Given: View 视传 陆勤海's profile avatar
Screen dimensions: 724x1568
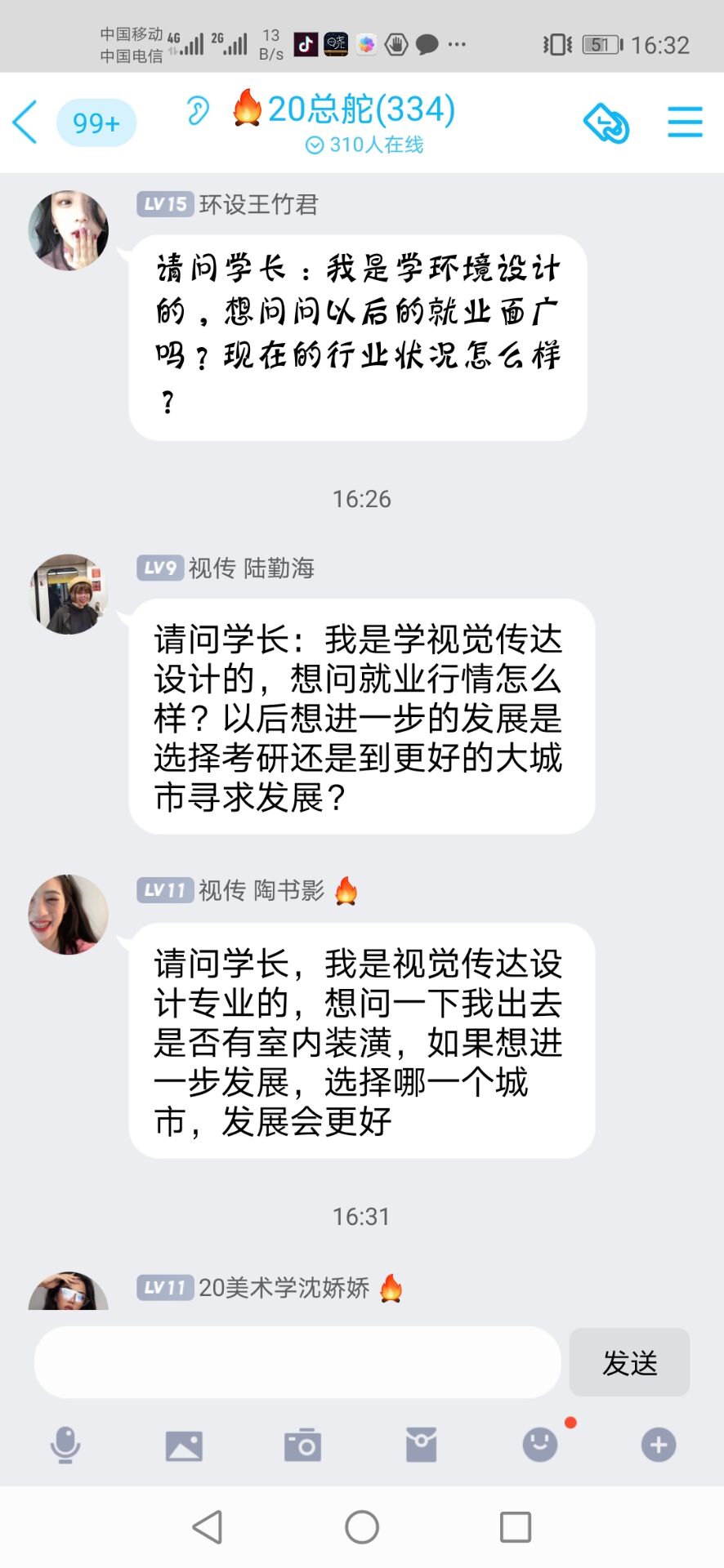Looking at the screenshot, I should 69,595.
